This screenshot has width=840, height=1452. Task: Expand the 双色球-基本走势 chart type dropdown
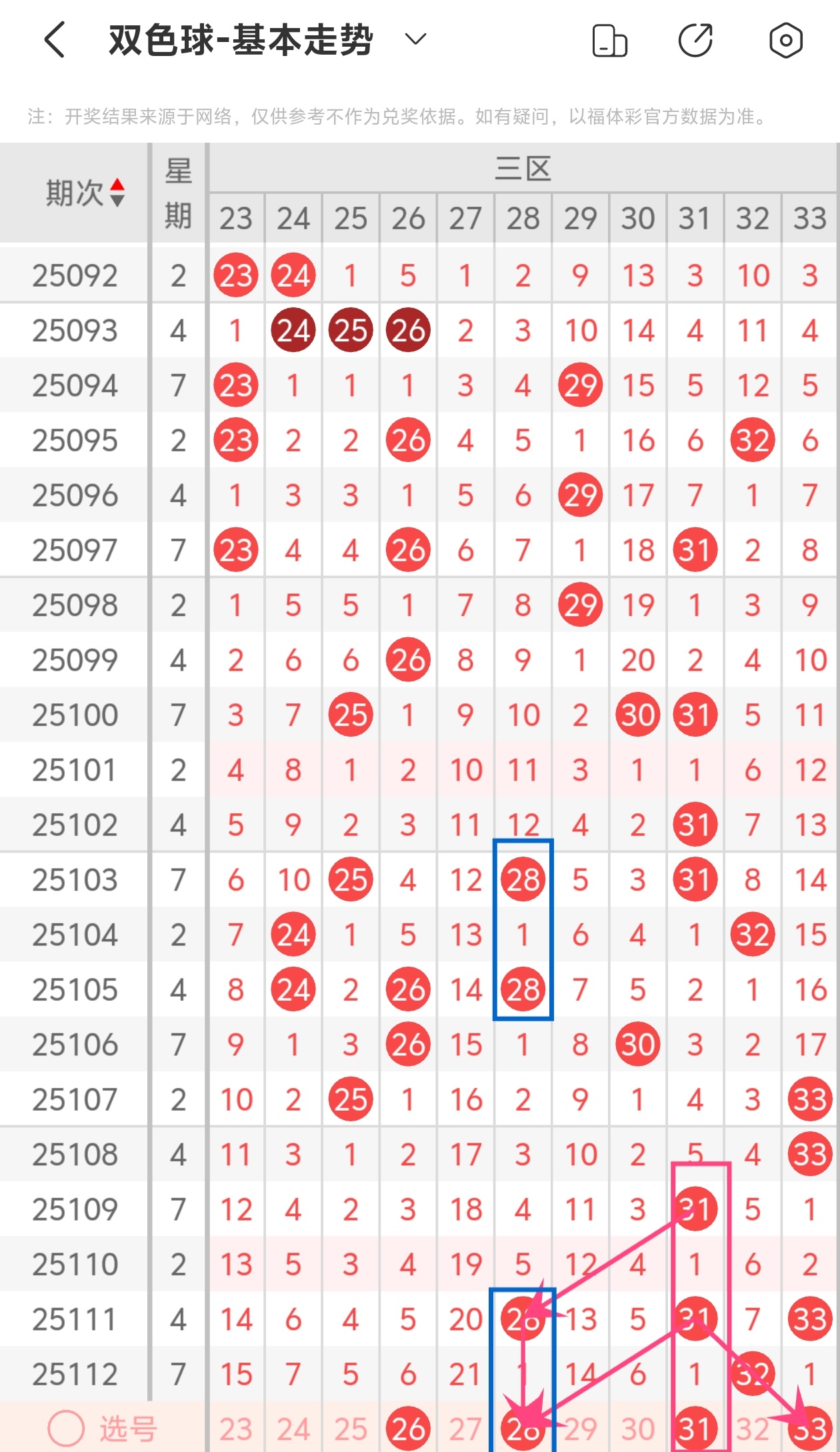pyautogui.click(x=415, y=39)
